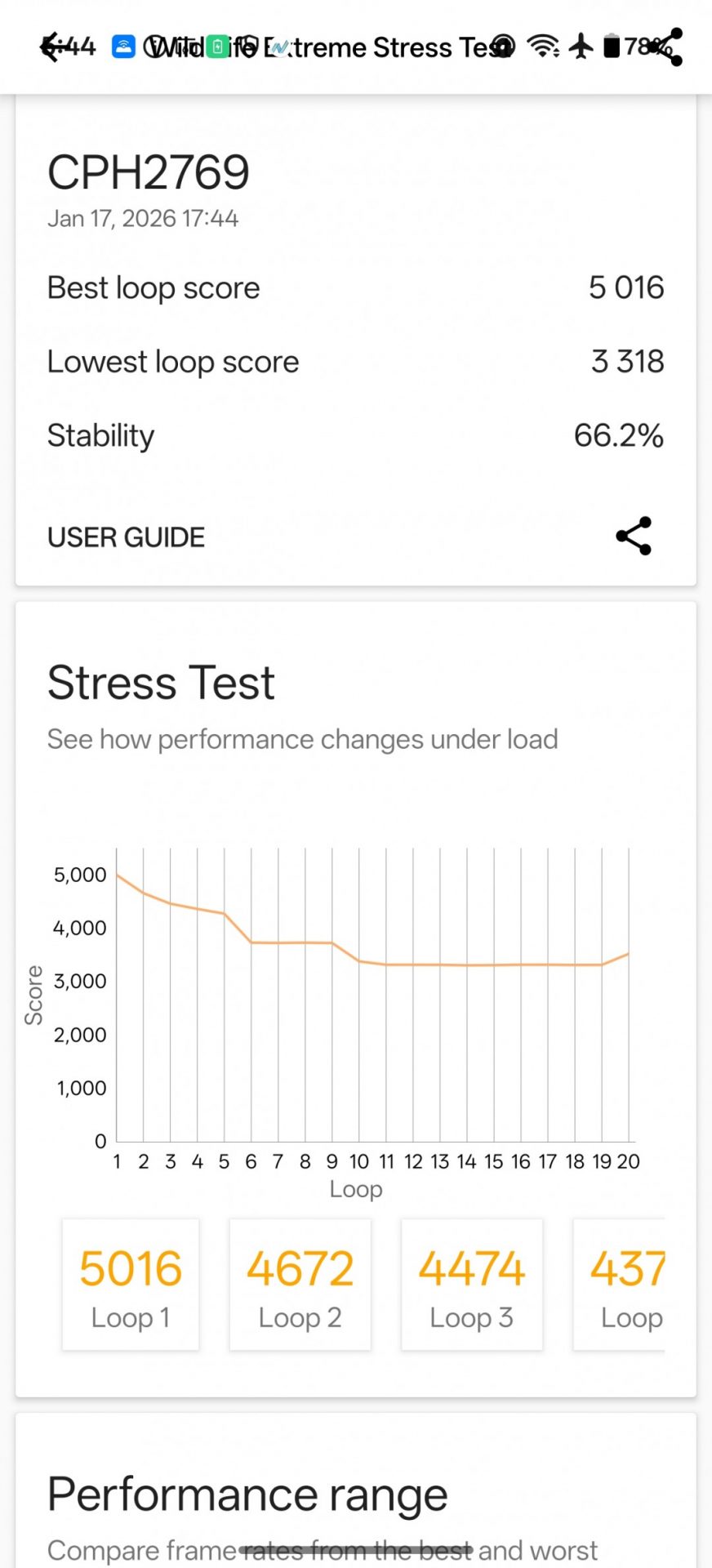Open the USER GUIDE link
Viewport: 712px width, 1568px height.
point(126,537)
